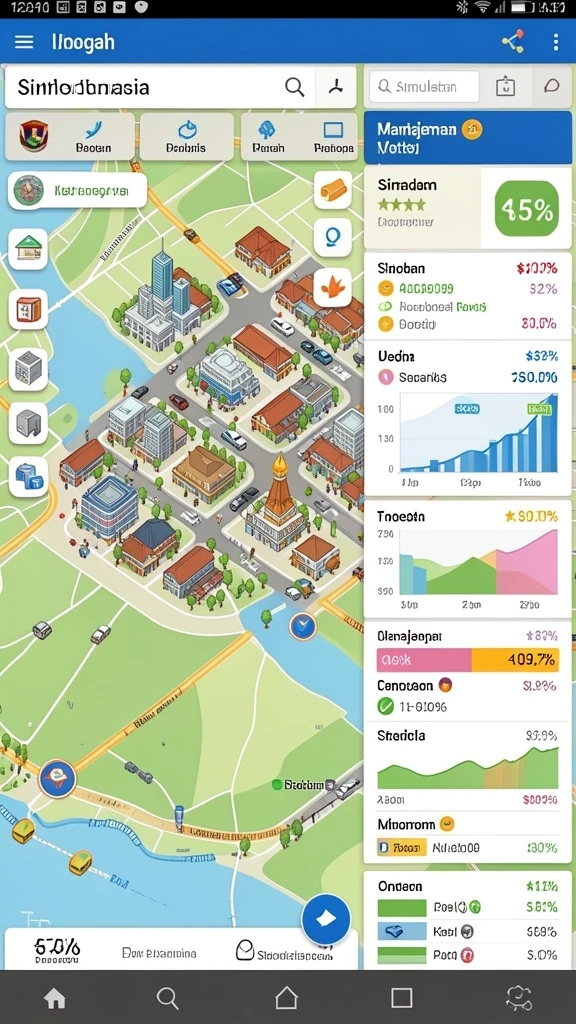Screen dimensions: 576x1024
Task: Open the Simuletan search box
Action: (x=424, y=87)
